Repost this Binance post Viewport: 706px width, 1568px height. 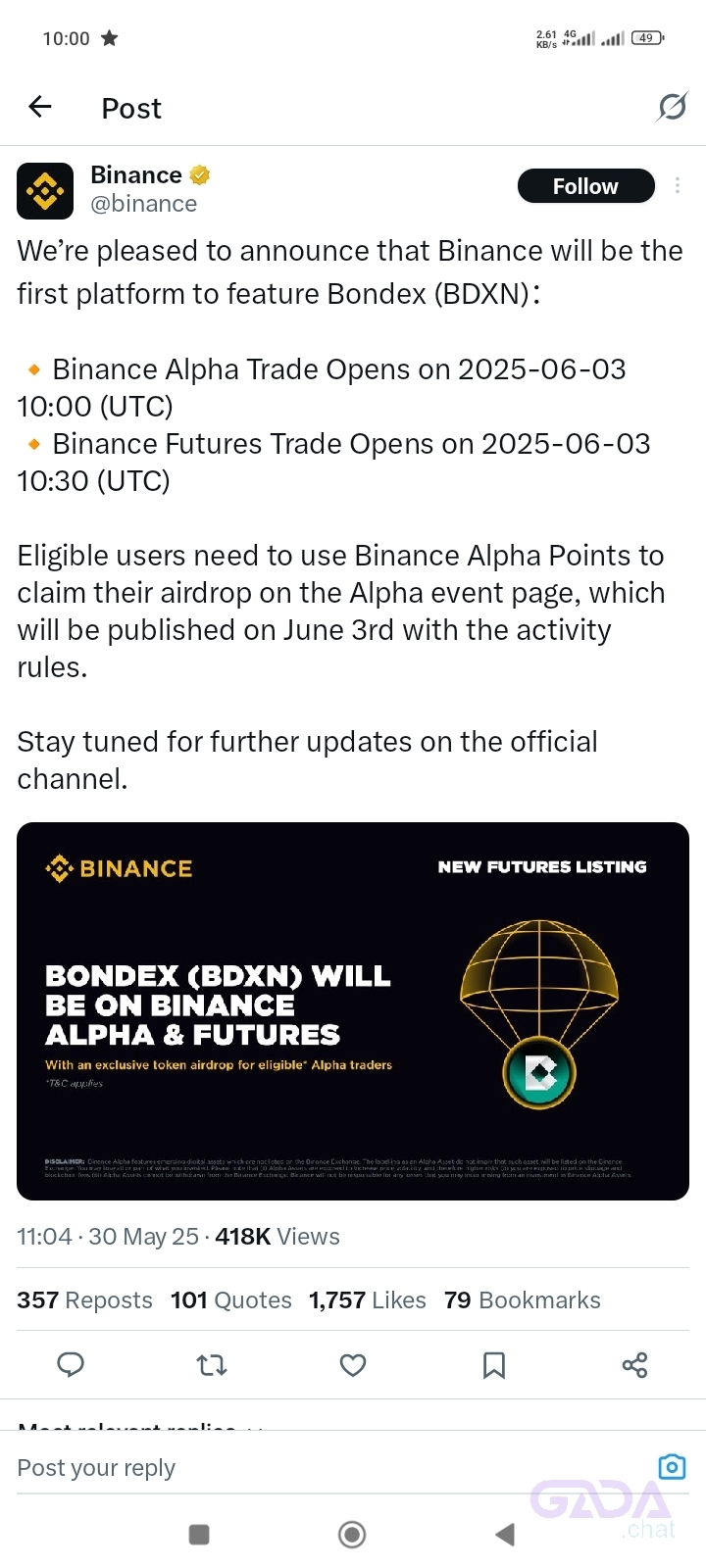point(212,1365)
